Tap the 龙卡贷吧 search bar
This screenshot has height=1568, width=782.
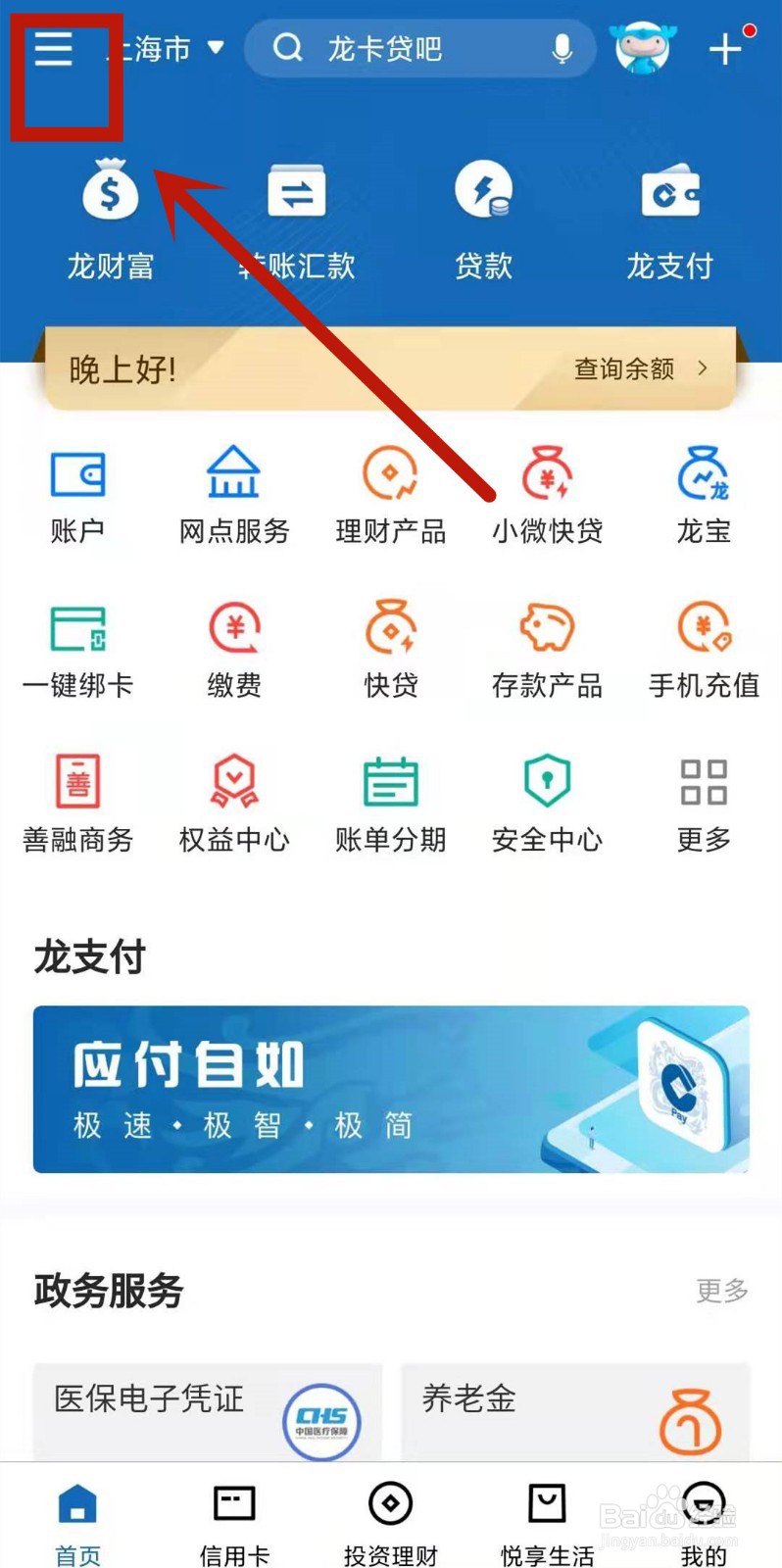pos(421,49)
